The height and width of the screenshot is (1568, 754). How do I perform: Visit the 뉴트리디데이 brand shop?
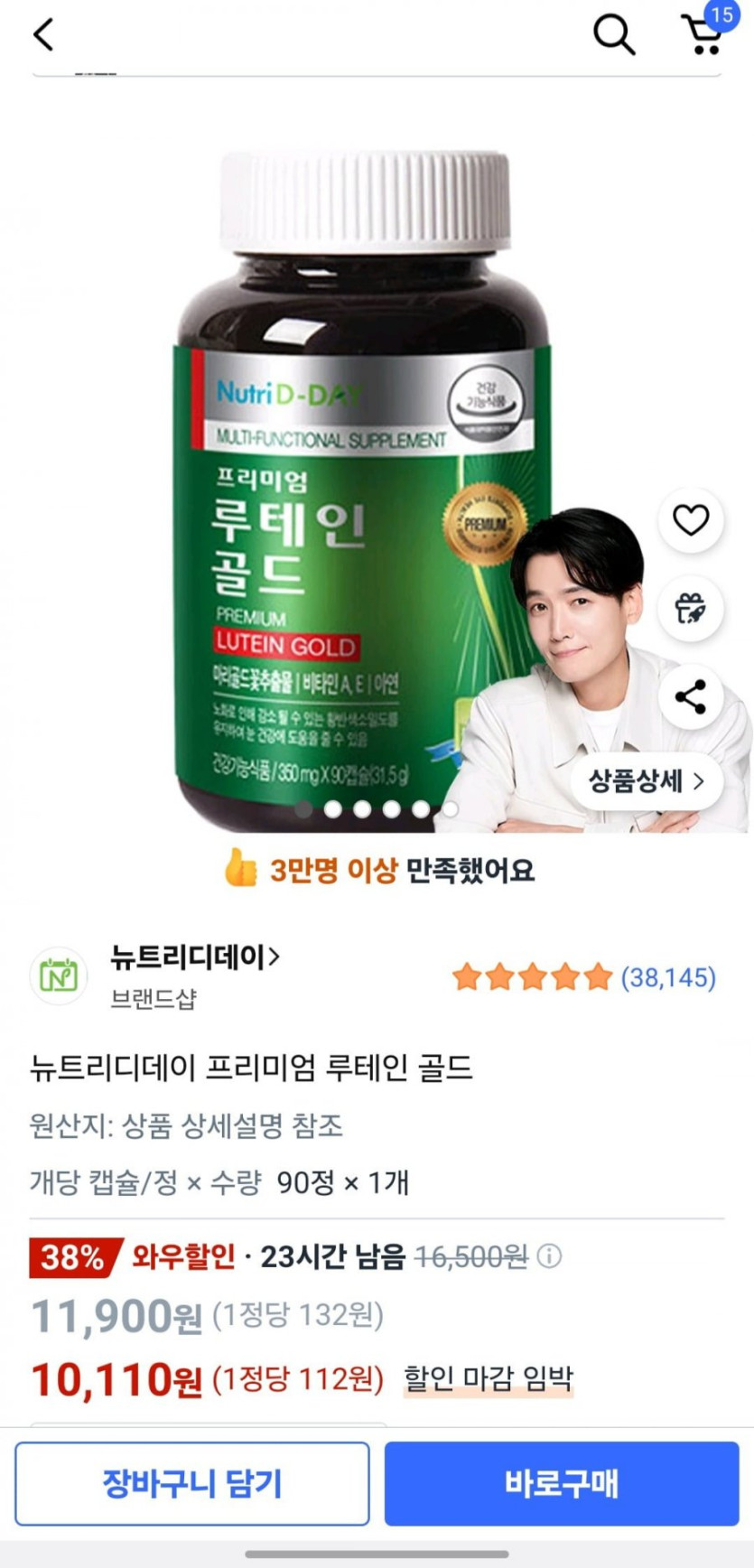[194, 957]
